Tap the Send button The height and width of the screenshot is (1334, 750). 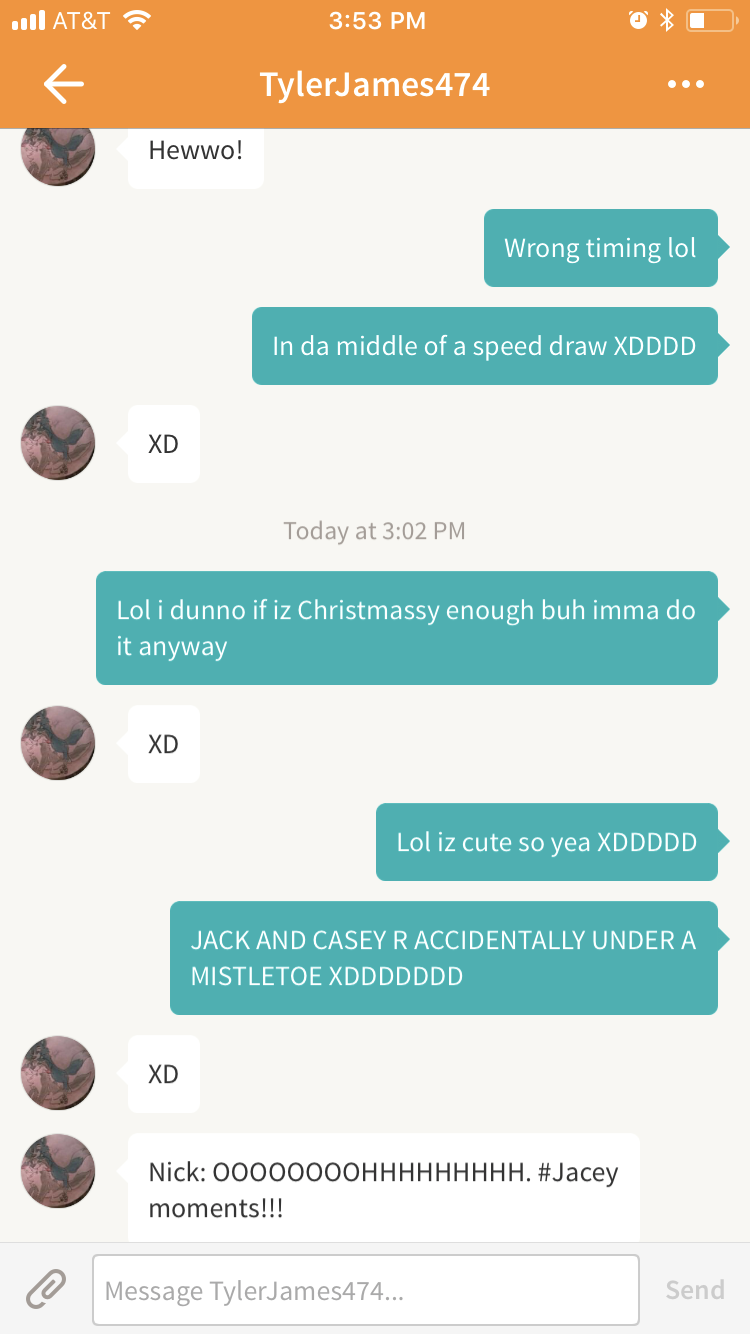[695, 1290]
